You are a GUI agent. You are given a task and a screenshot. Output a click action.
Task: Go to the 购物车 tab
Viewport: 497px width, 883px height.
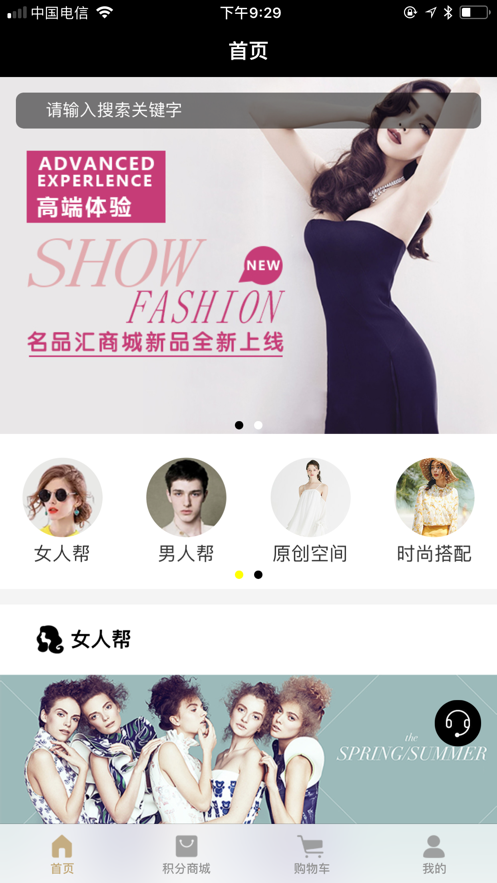(x=311, y=854)
